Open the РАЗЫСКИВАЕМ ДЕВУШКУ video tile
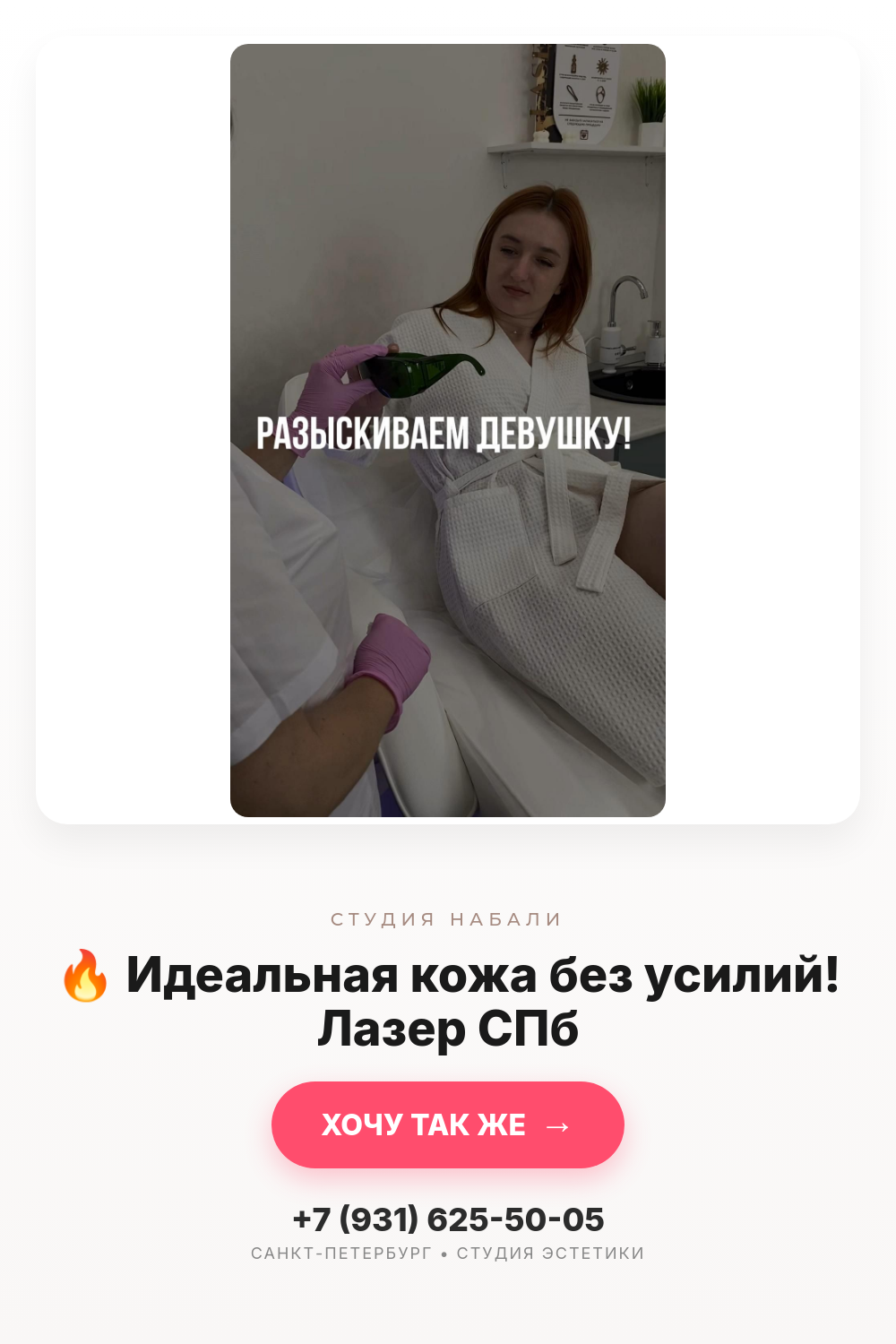This screenshot has width=896, height=1344. [448, 430]
